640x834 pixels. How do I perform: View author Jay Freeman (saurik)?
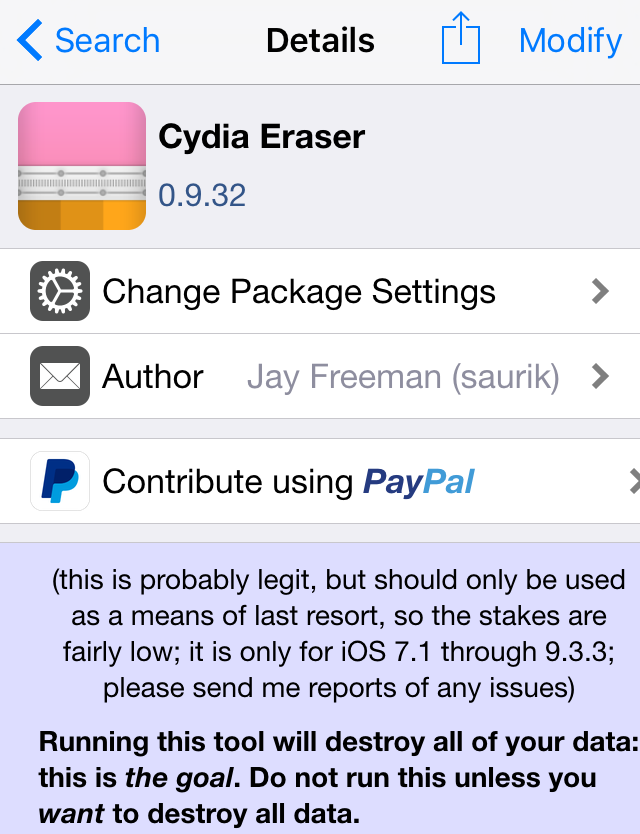pyautogui.click(x=320, y=376)
